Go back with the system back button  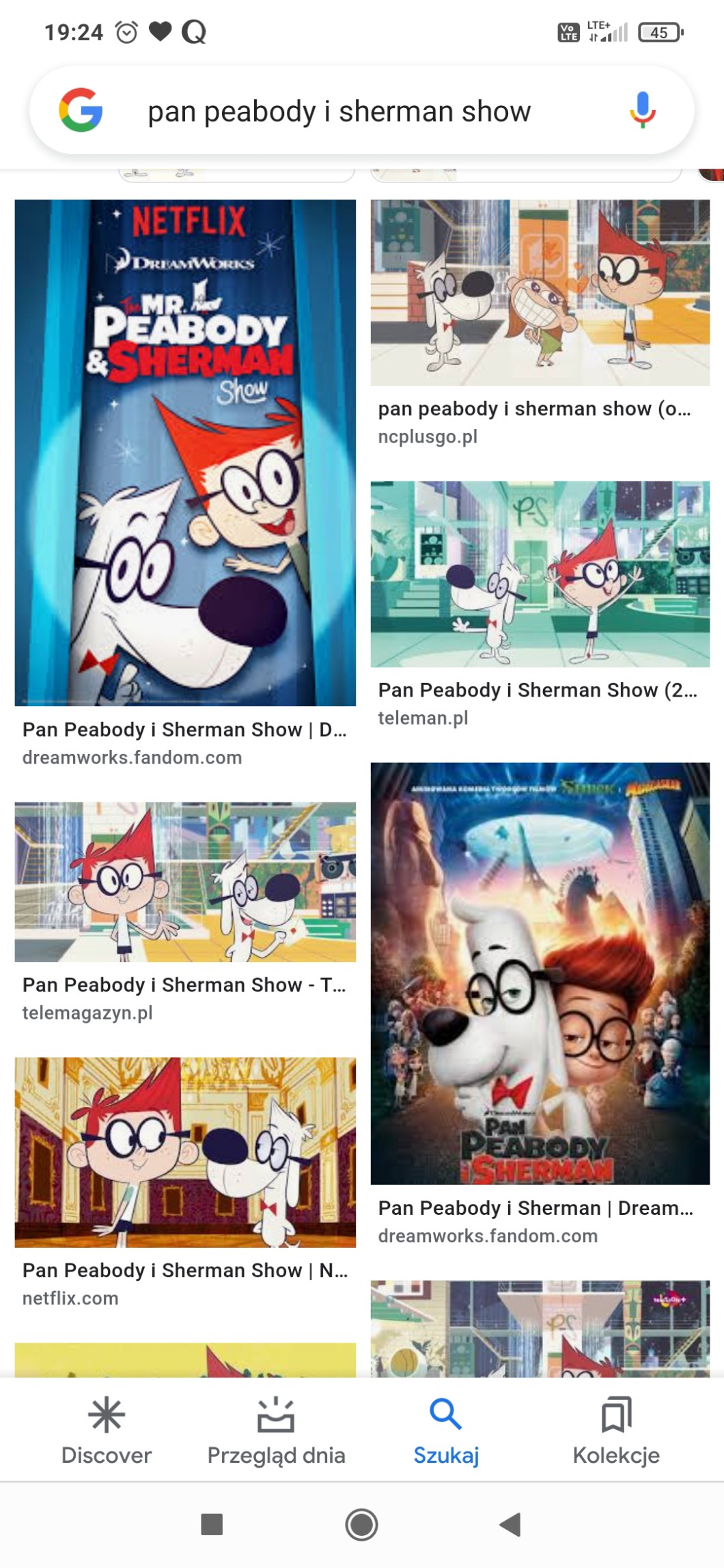point(510,1524)
